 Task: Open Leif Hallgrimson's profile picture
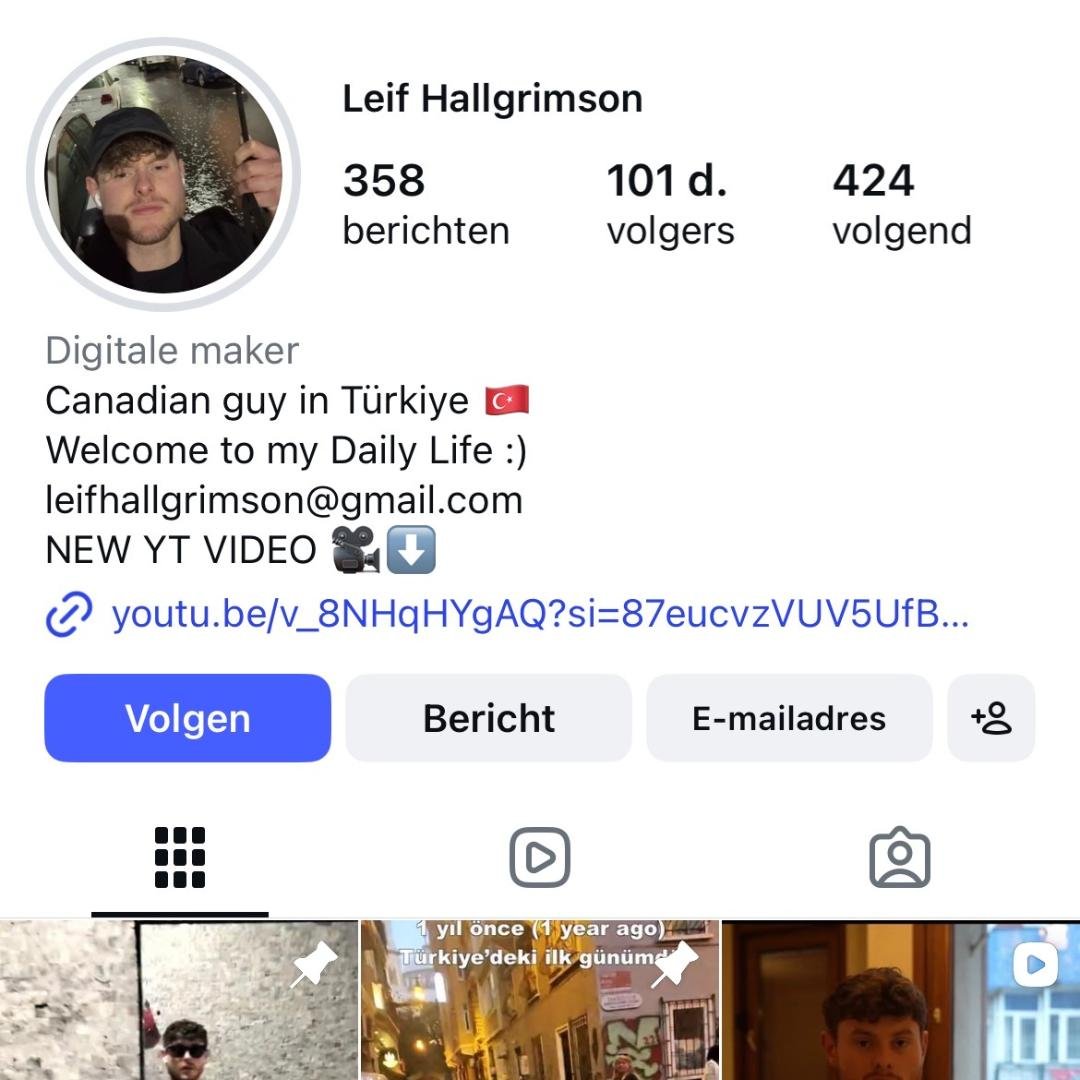[164, 174]
